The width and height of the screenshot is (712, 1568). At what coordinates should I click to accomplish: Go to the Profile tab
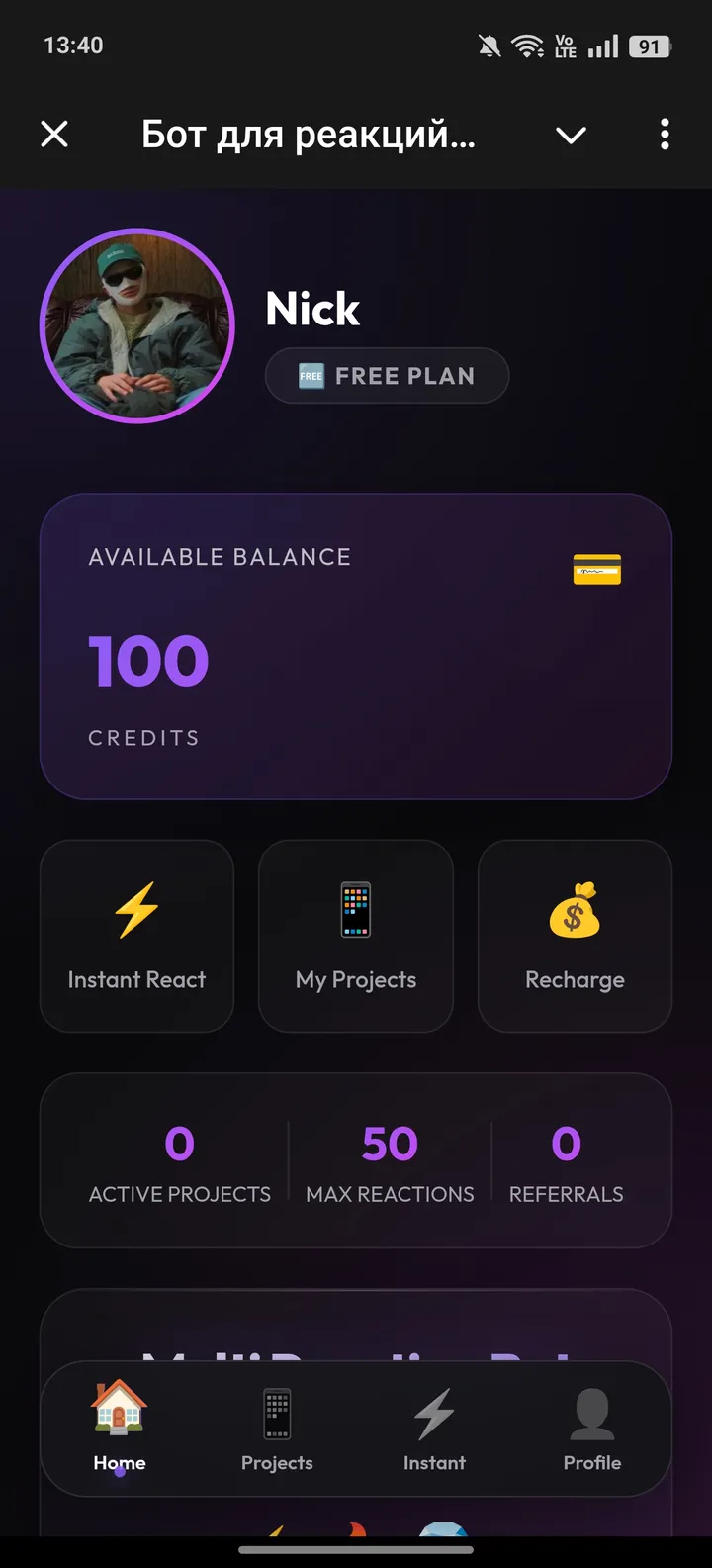pos(592,1429)
